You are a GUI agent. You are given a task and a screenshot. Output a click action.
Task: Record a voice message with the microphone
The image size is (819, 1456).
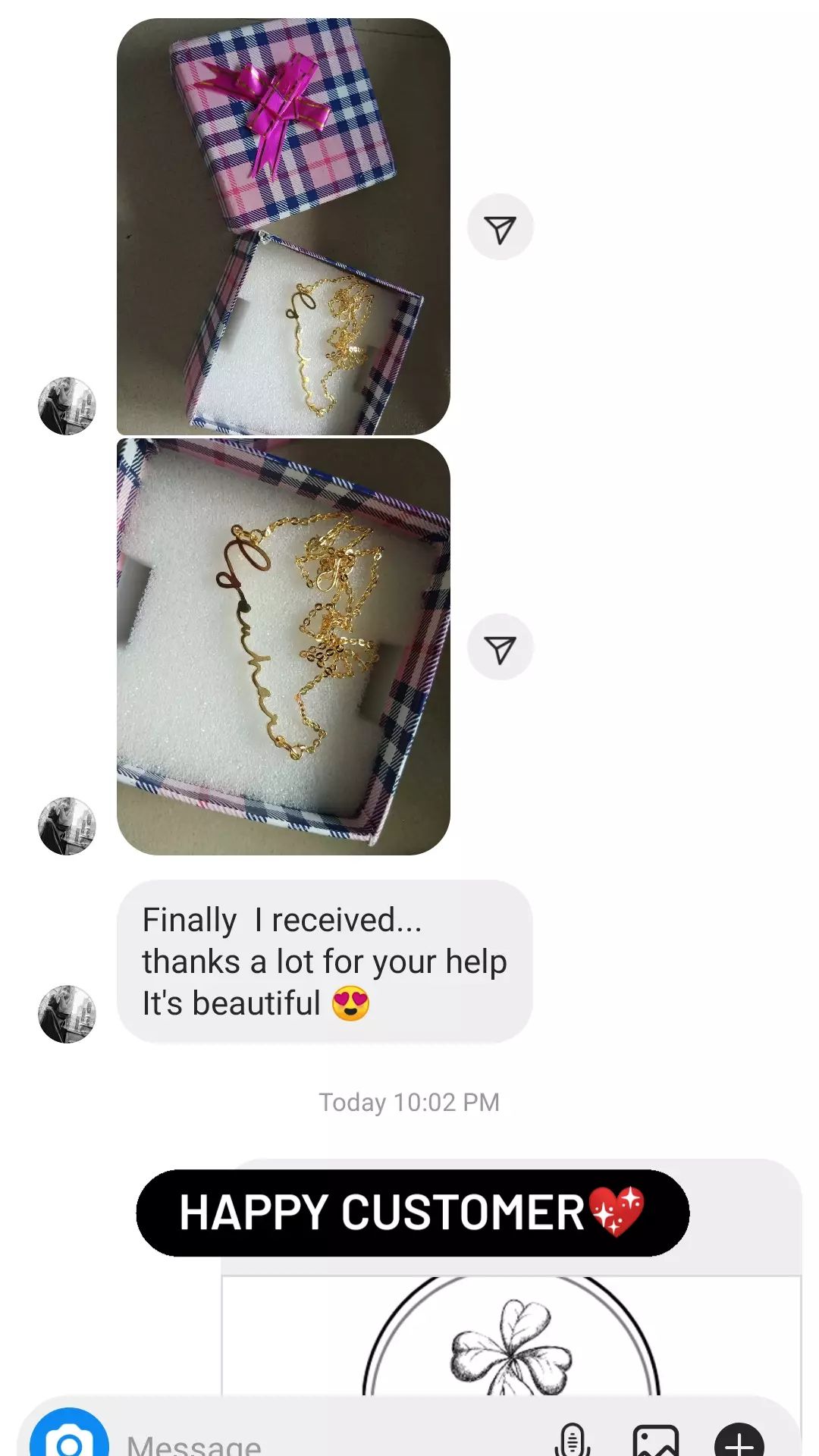coord(573,1439)
